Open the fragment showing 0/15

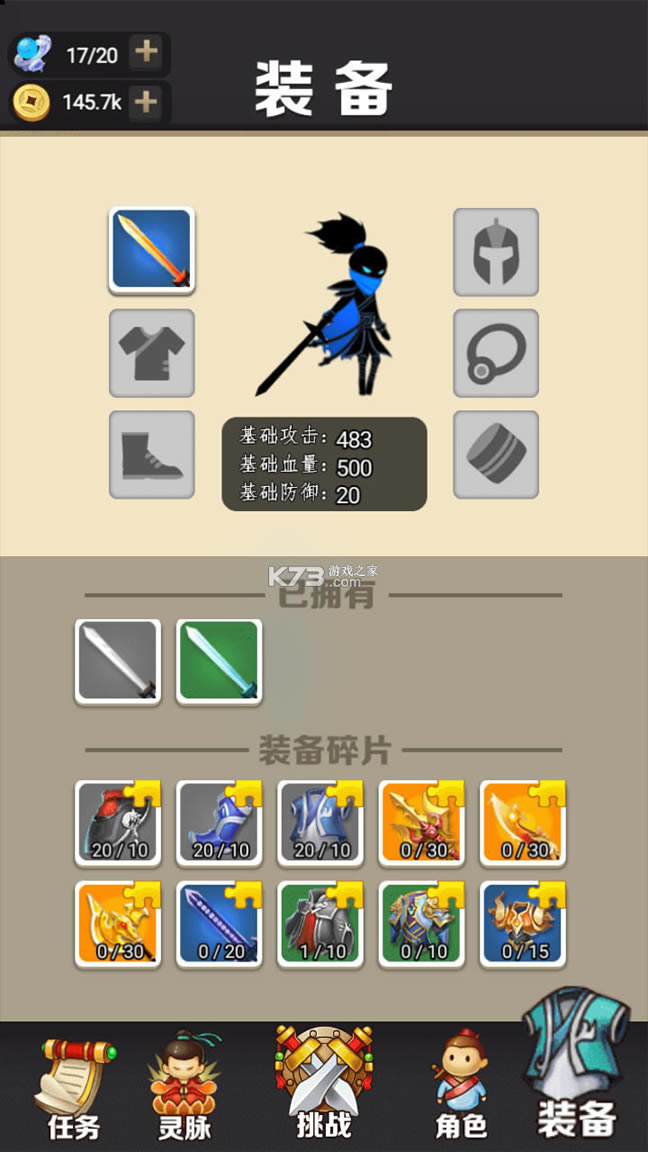[523, 923]
